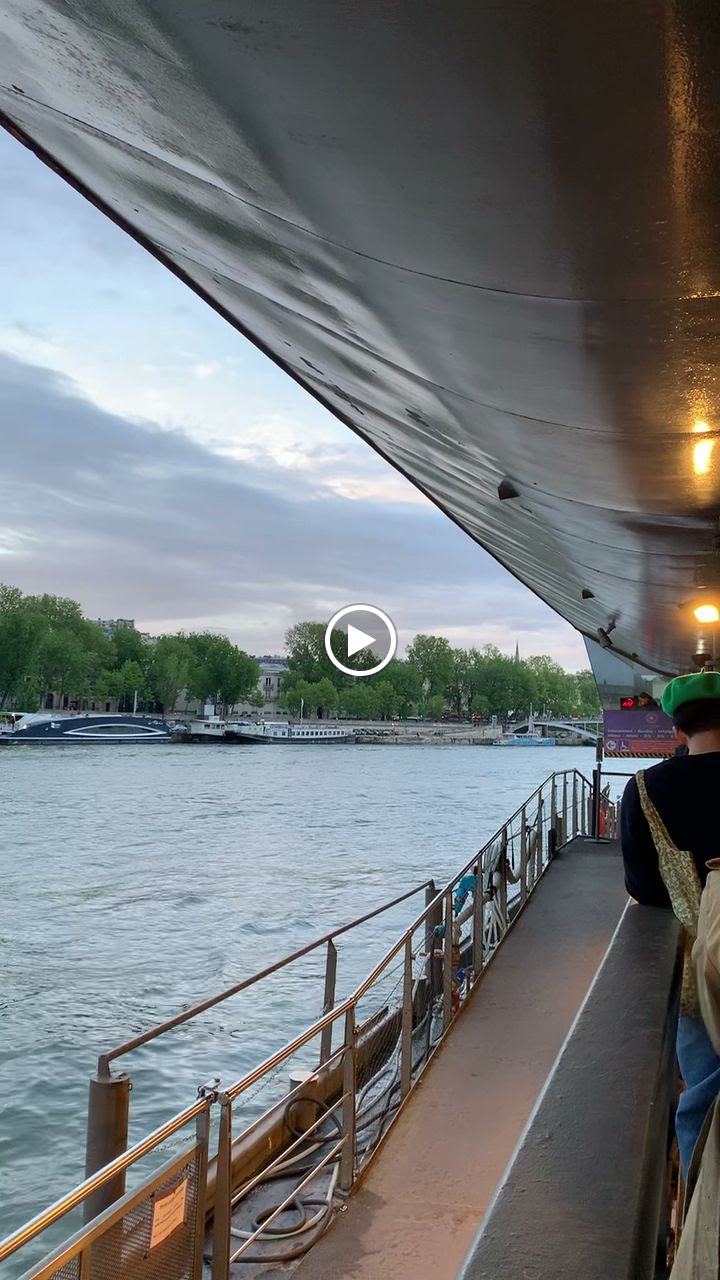Play the video of the river
Screen dimensions: 720x1280
click(x=360, y=640)
